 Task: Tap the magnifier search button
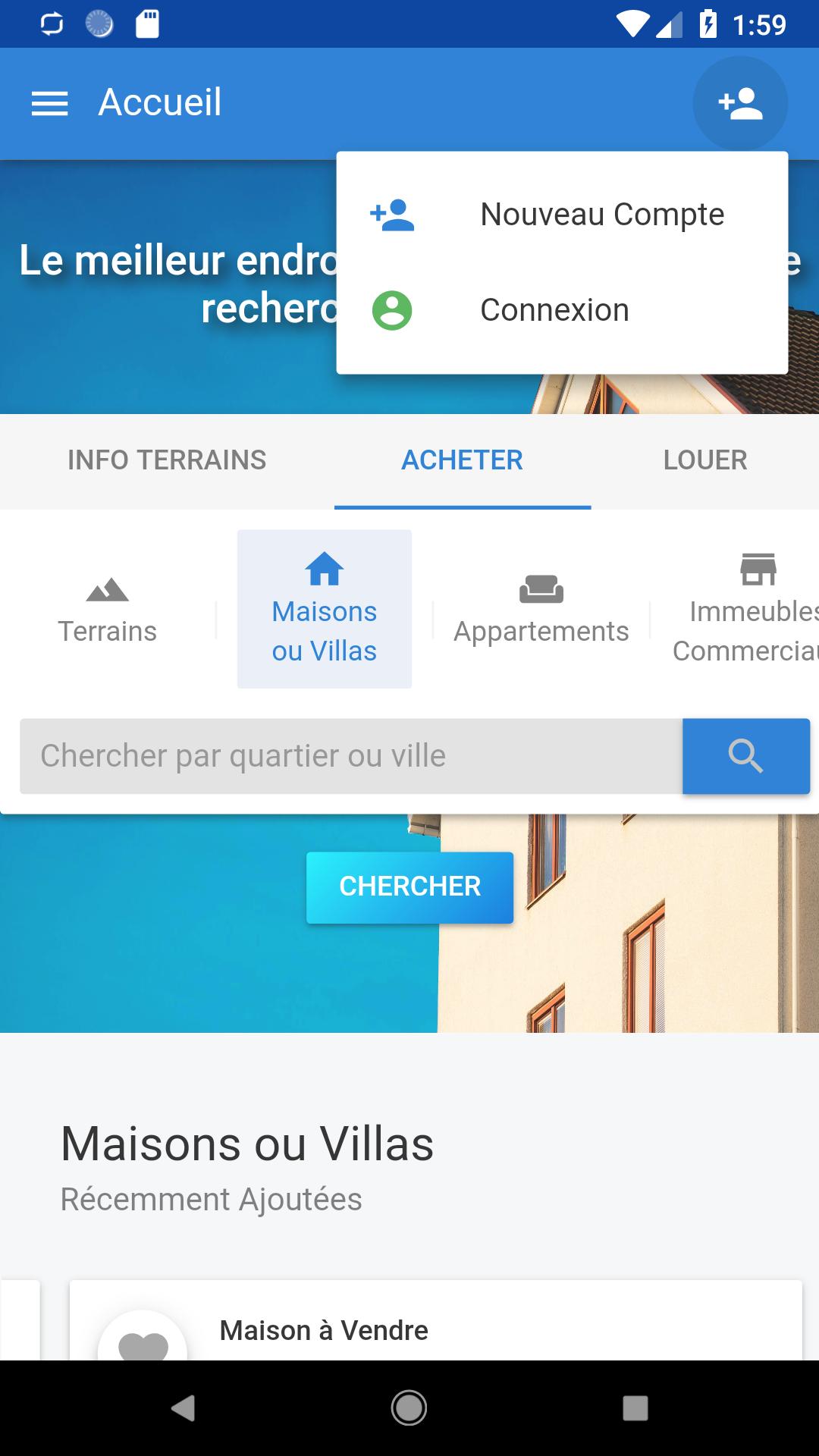(x=746, y=756)
